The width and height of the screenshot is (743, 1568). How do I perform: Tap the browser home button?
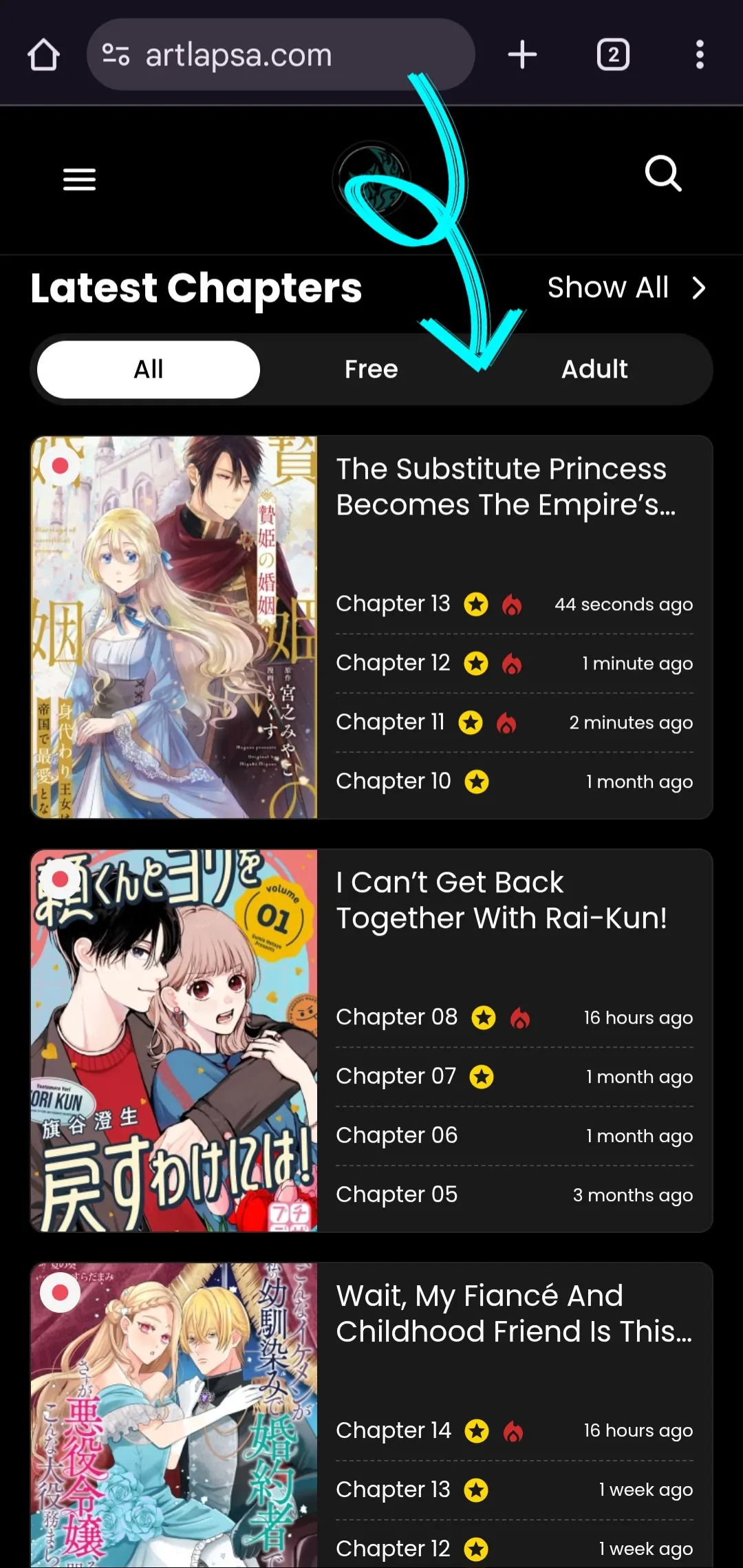point(43,55)
